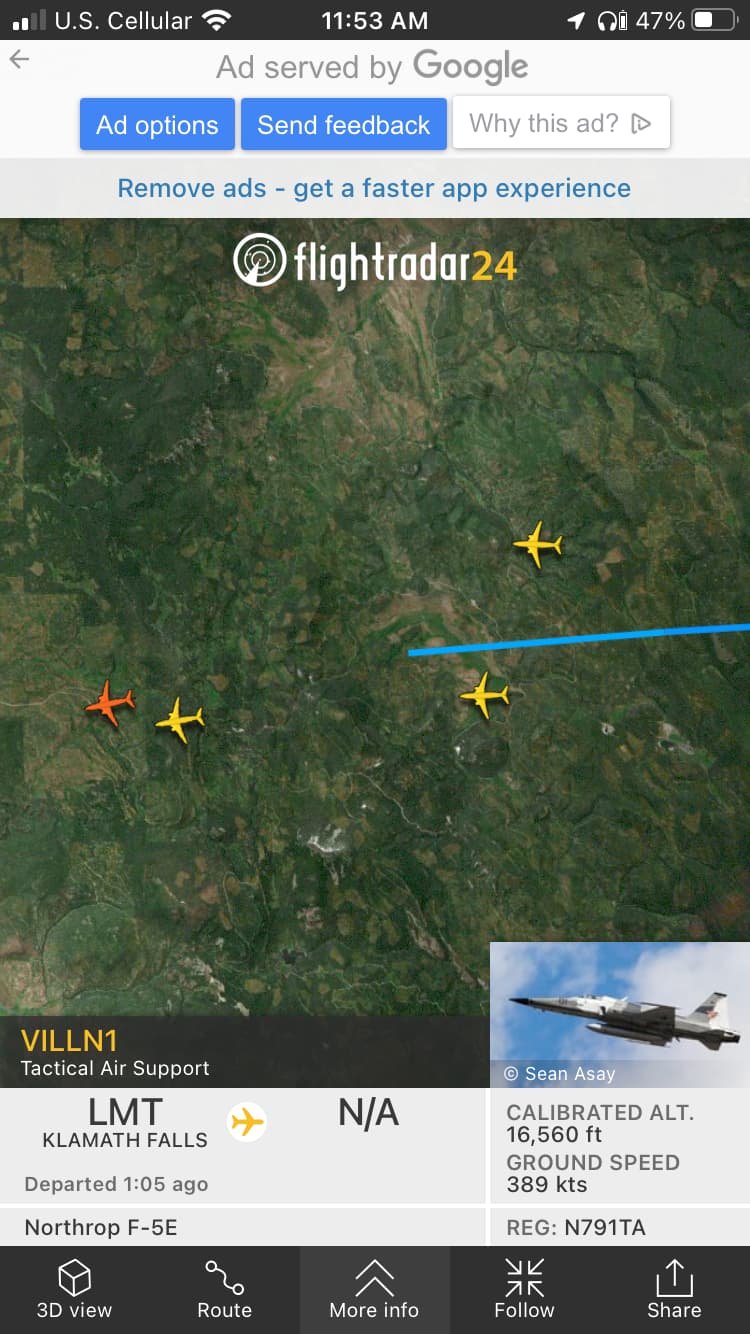Go back using the top-left arrow
Screen dimensions: 750x1334
[20, 60]
